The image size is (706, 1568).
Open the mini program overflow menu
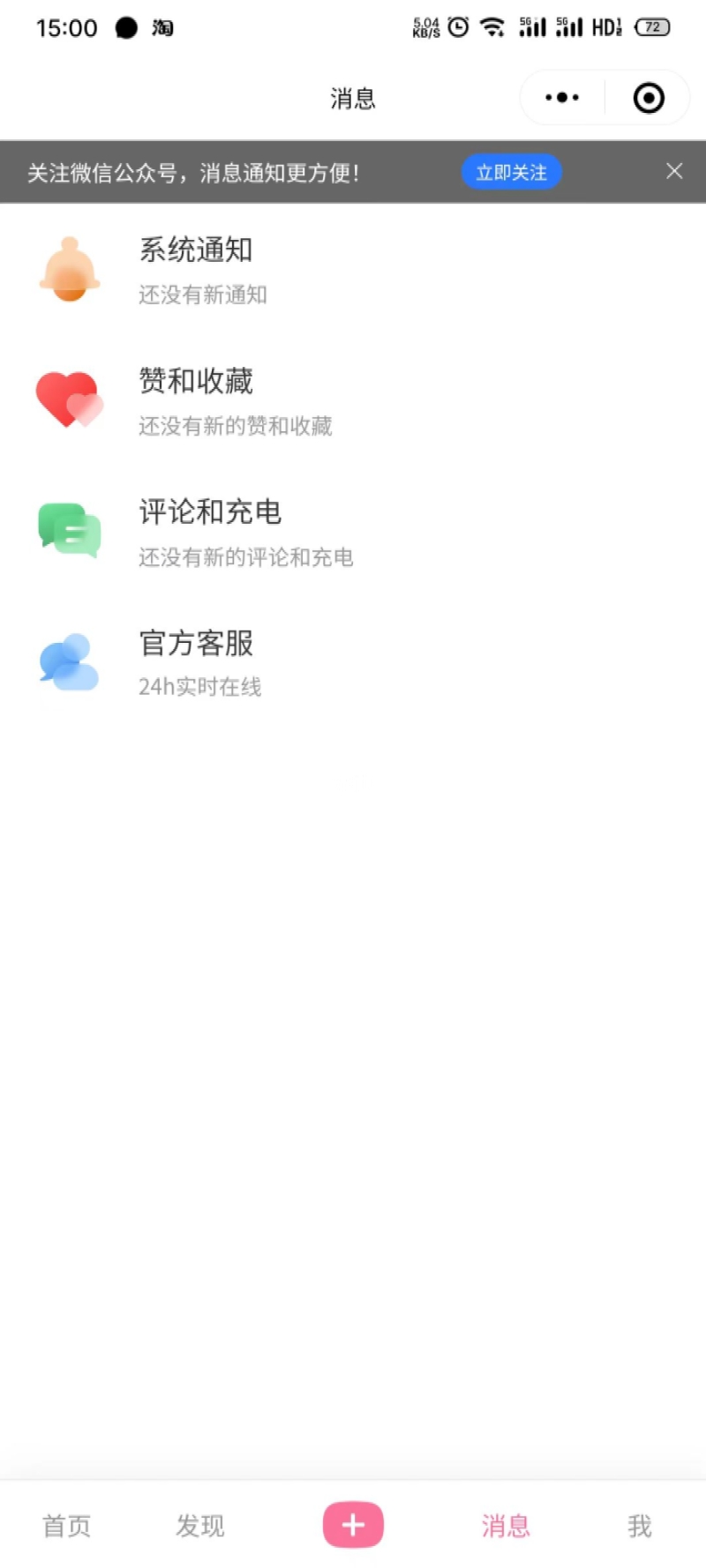click(x=562, y=98)
